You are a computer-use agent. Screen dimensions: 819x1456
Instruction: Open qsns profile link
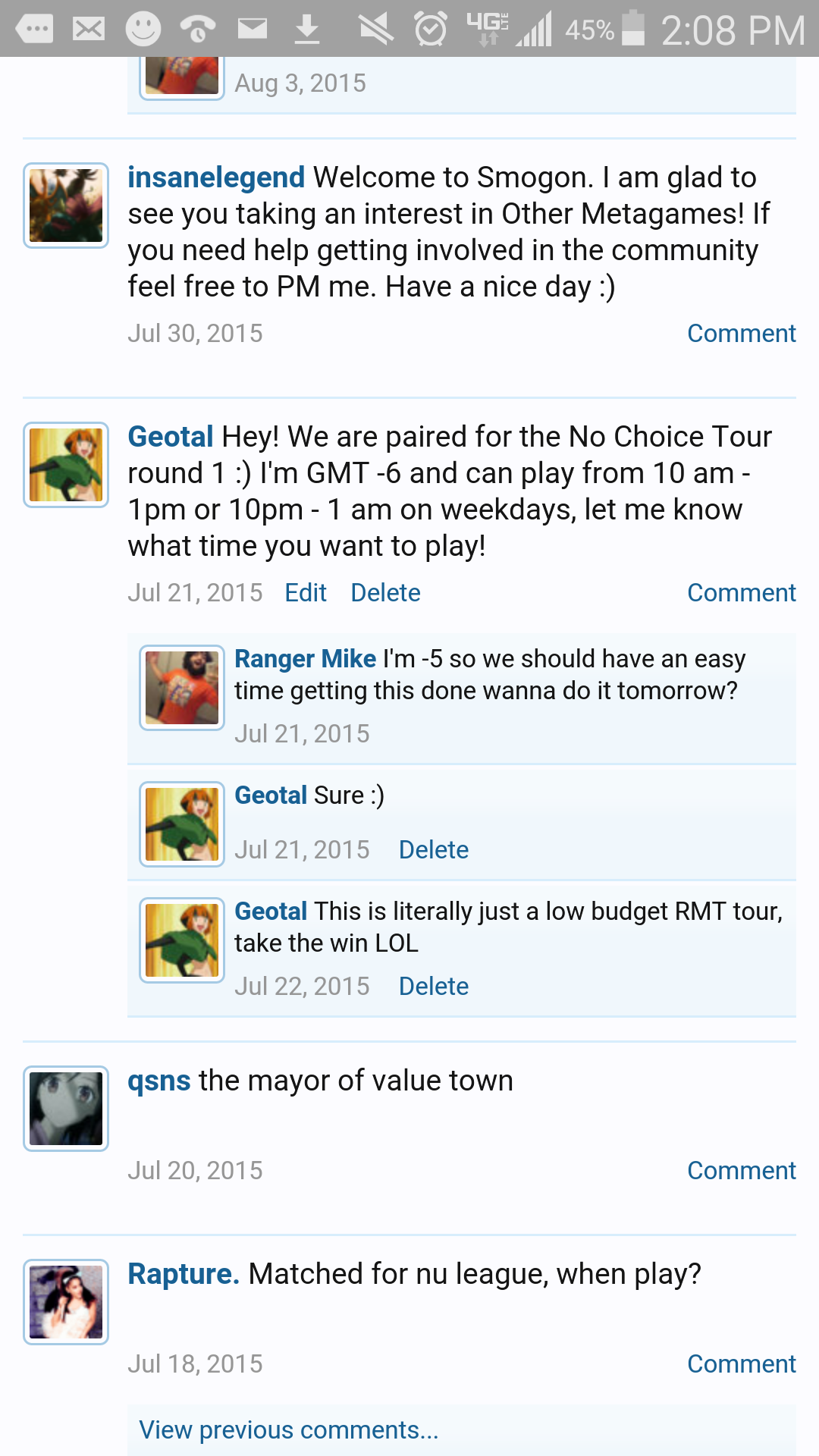pyautogui.click(x=158, y=1081)
